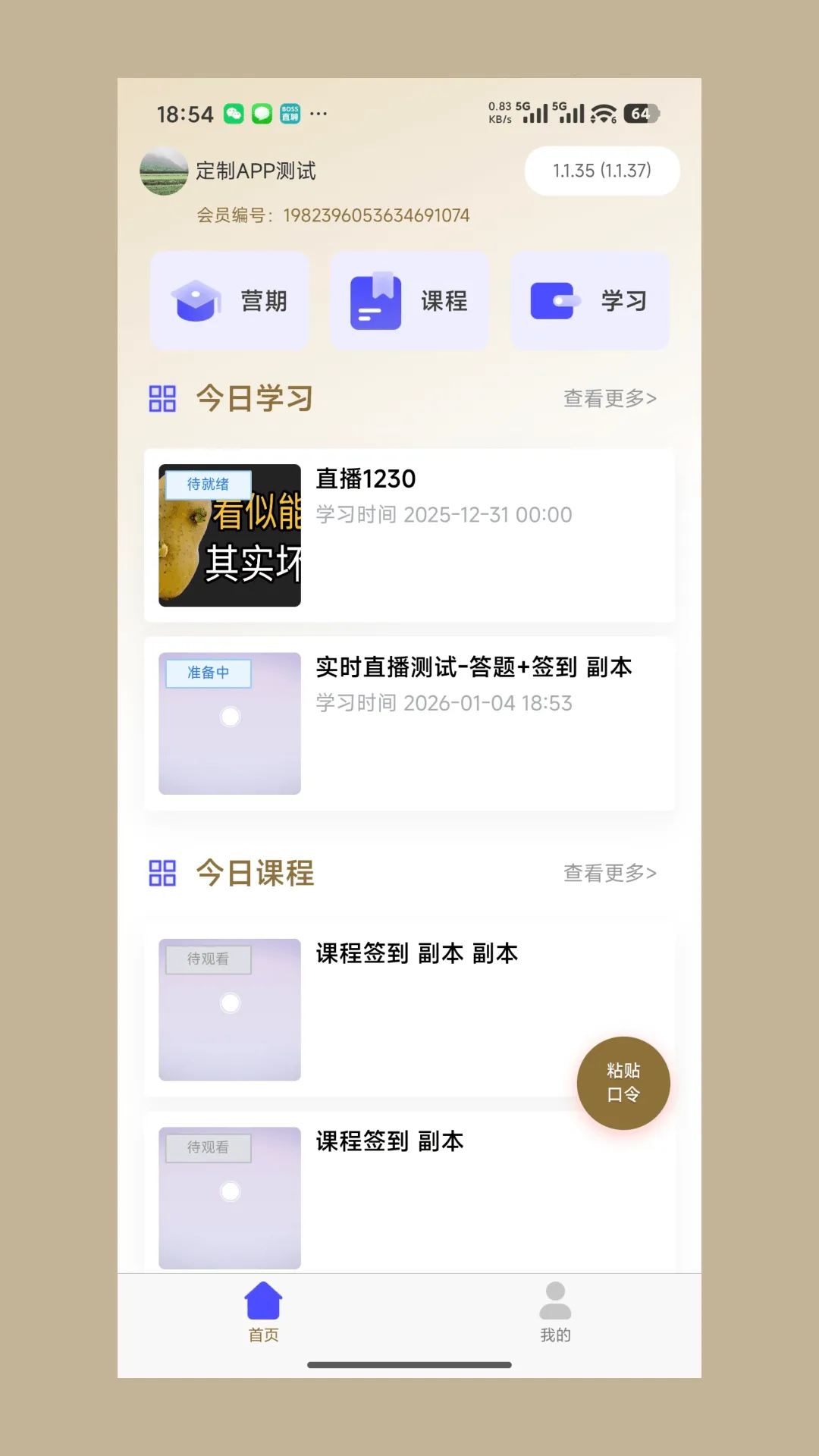This screenshot has width=819, height=1456.
Task: Switch to the 我的 tab
Action: coord(556,1316)
